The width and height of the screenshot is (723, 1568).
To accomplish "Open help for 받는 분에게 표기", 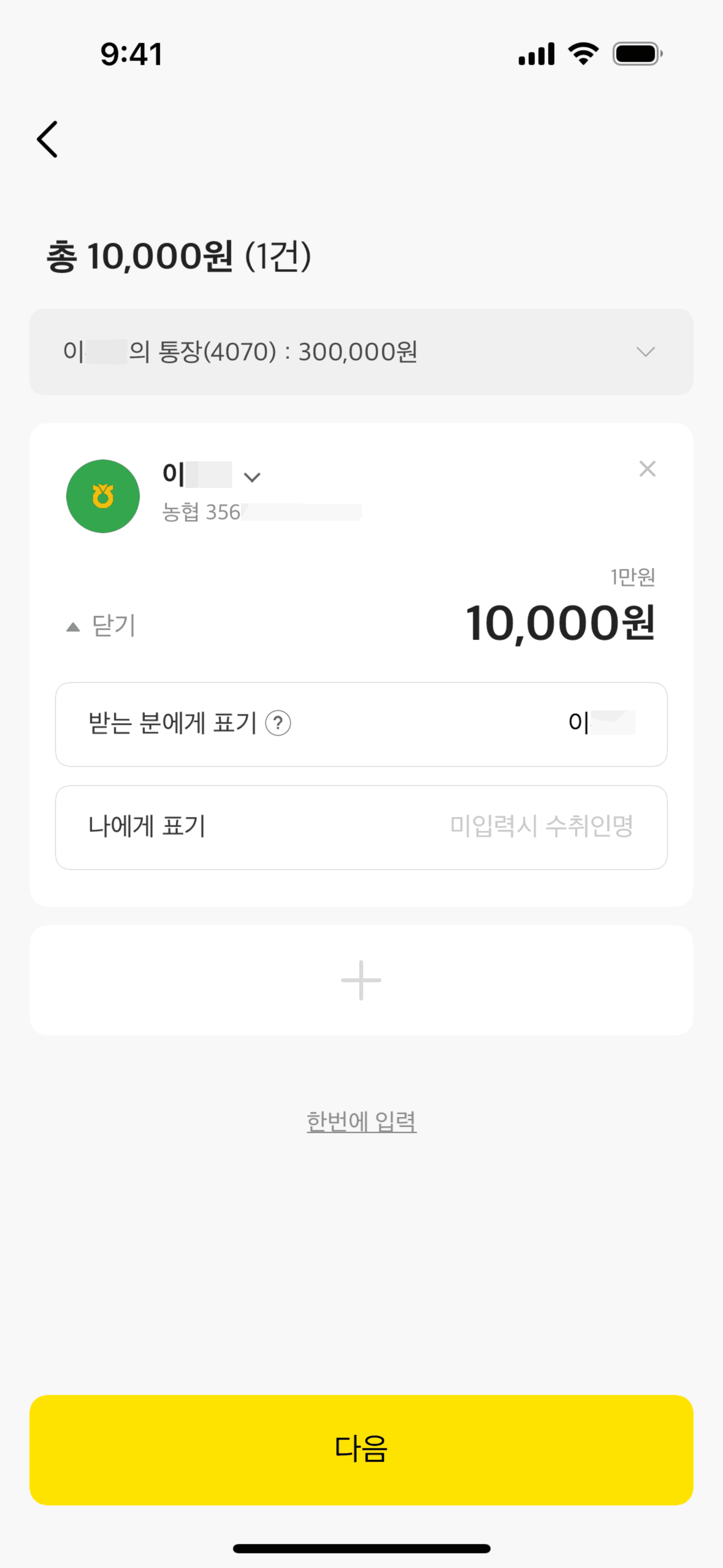I will point(278,723).
